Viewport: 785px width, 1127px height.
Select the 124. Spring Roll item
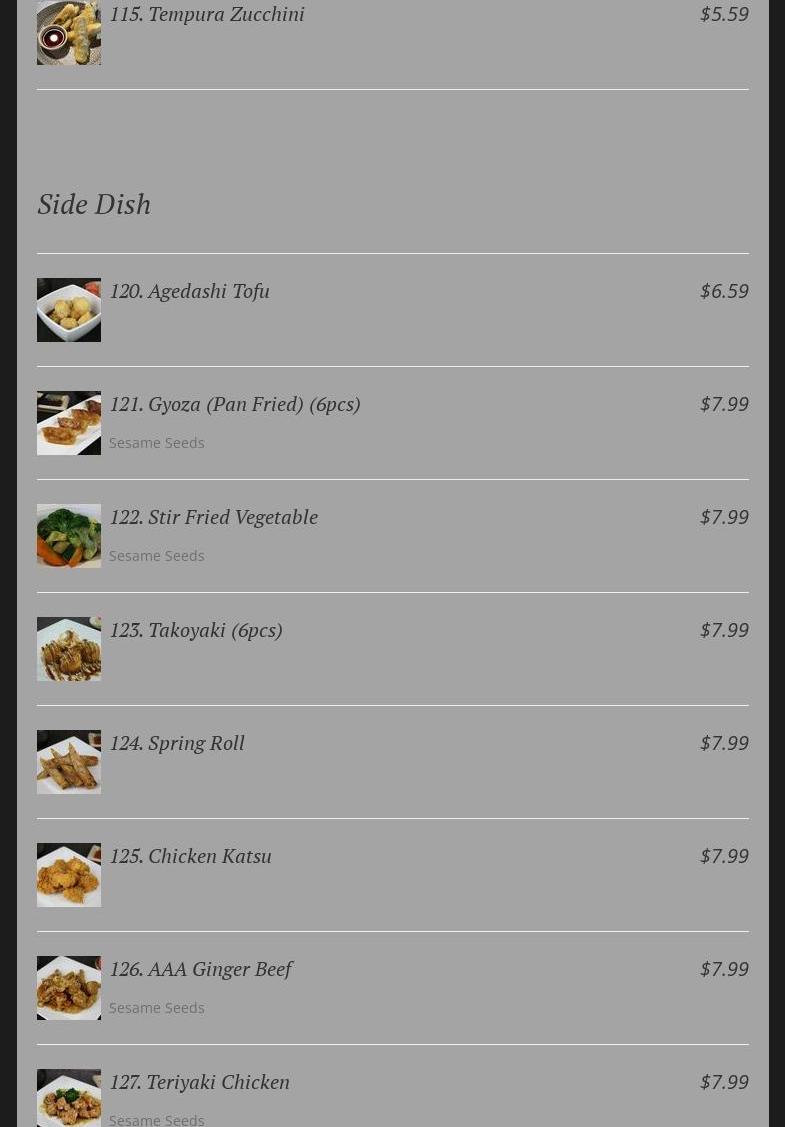pyautogui.click(x=177, y=743)
